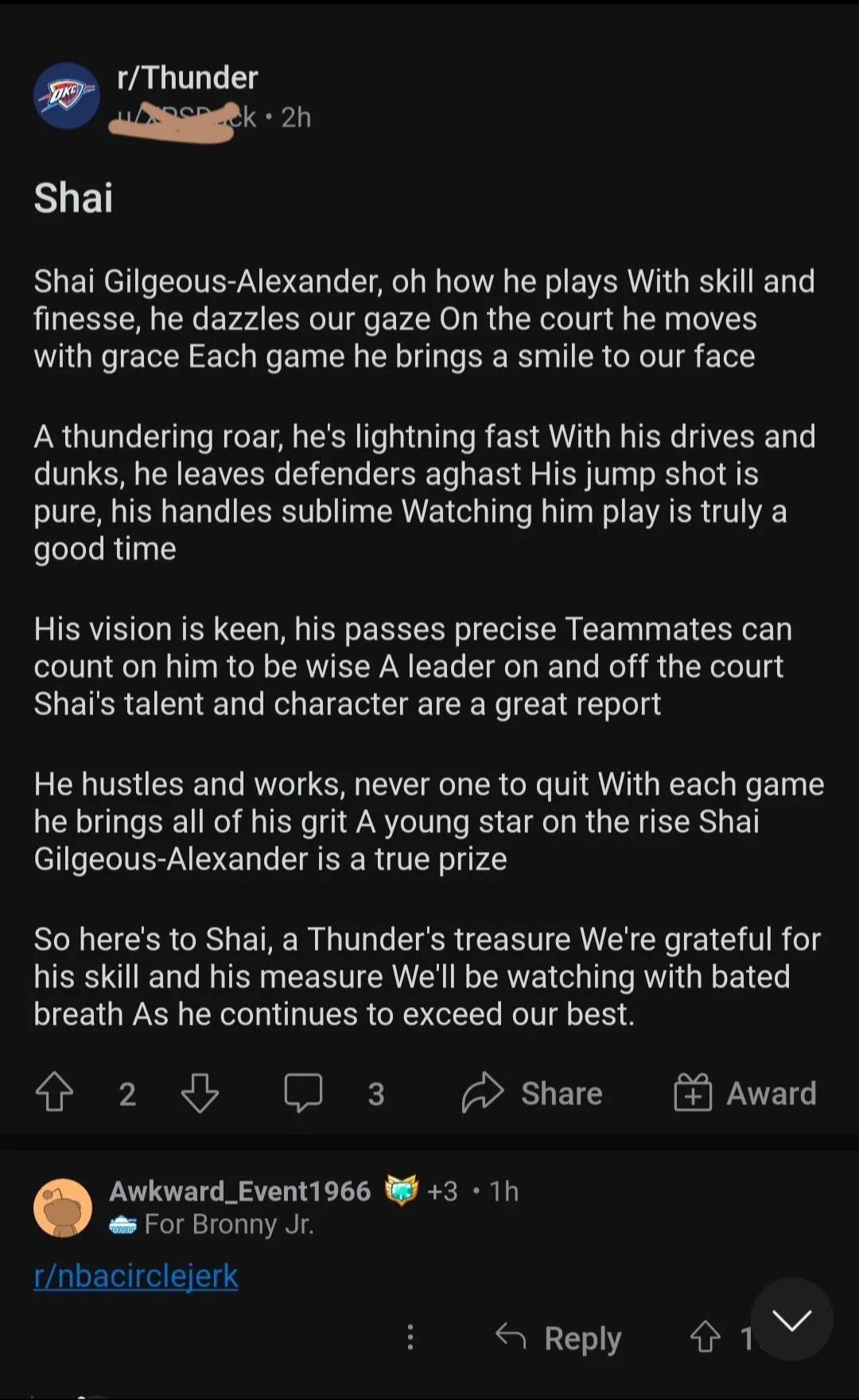Screen dimensions: 859x1400
Task: Give an award to the post
Action: [x=745, y=1093]
